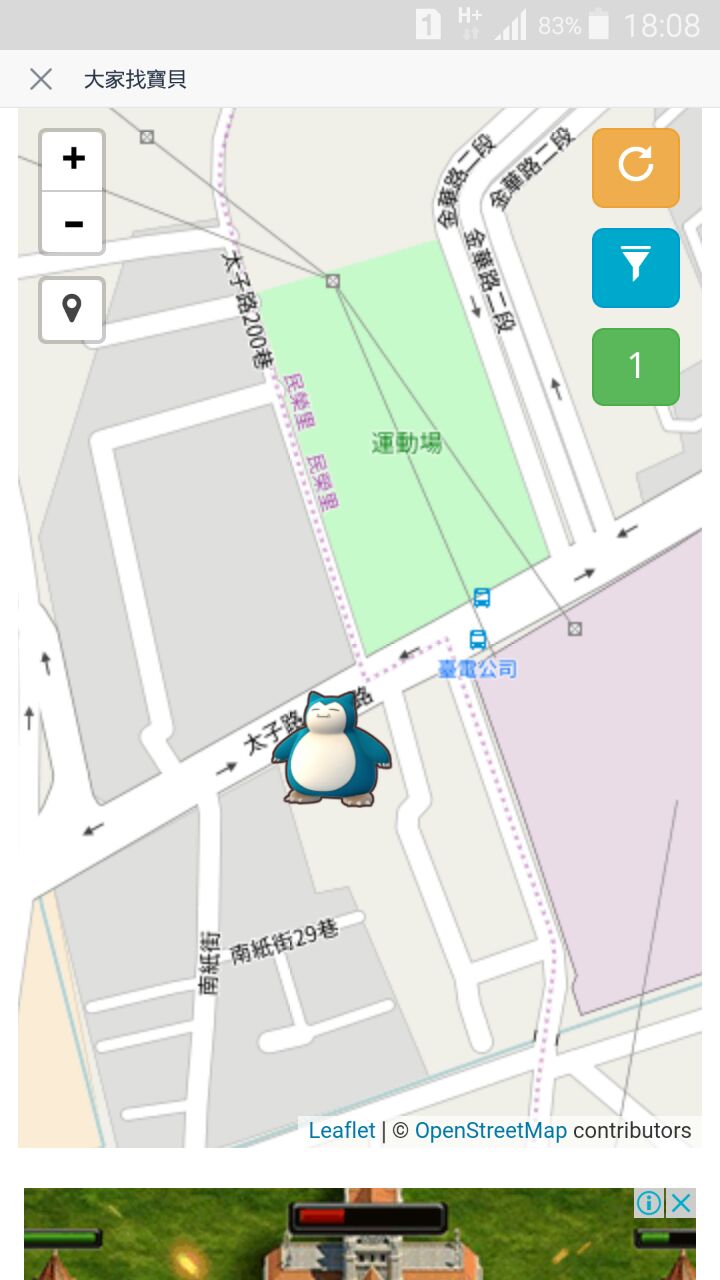Open the ad info icon
720x1280 pixels.
[x=649, y=1203]
